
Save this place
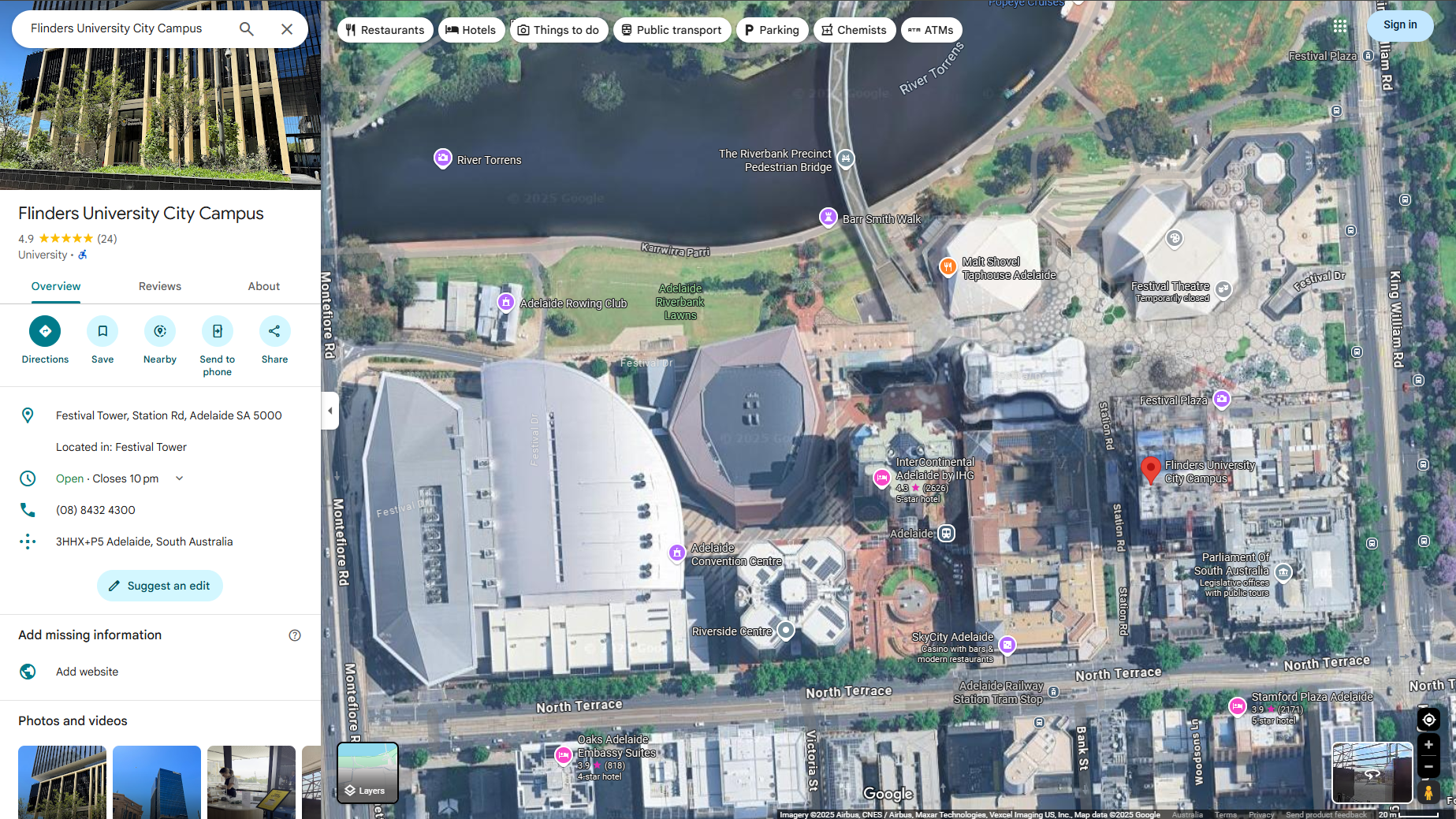tap(102, 331)
